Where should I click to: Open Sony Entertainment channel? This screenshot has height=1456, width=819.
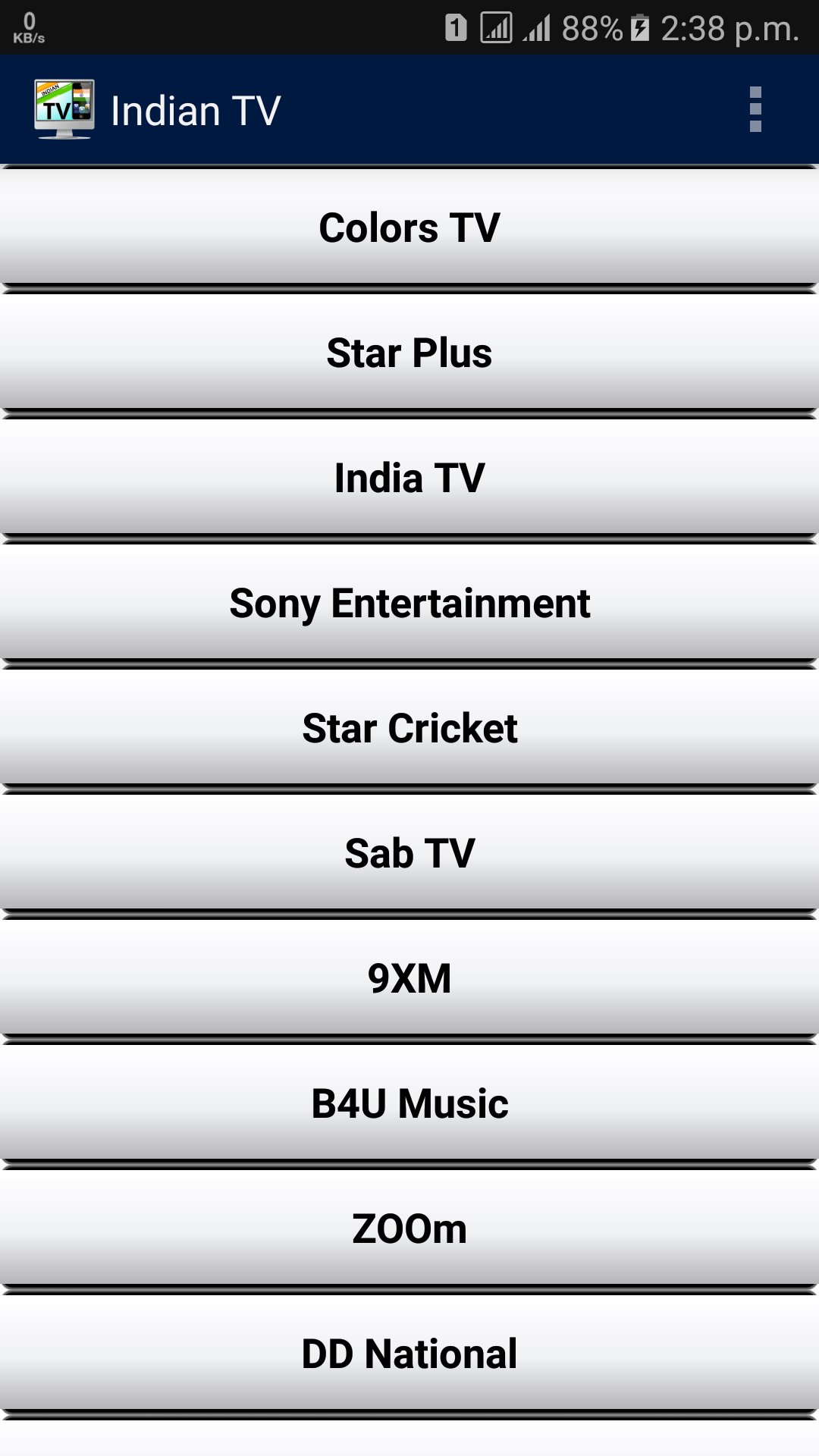[x=409, y=601]
